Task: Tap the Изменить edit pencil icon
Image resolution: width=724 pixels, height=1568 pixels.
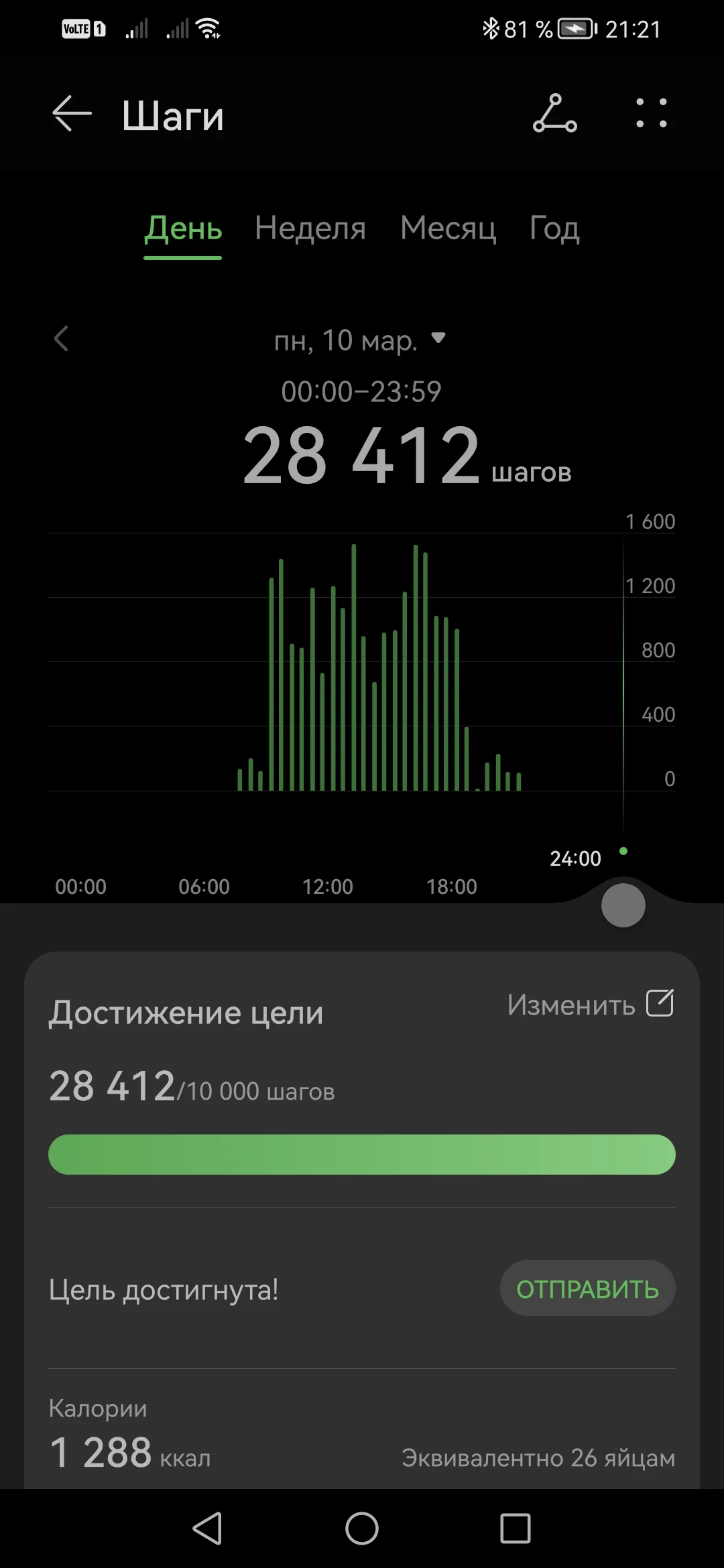Action: click(x=661, y=1003)
